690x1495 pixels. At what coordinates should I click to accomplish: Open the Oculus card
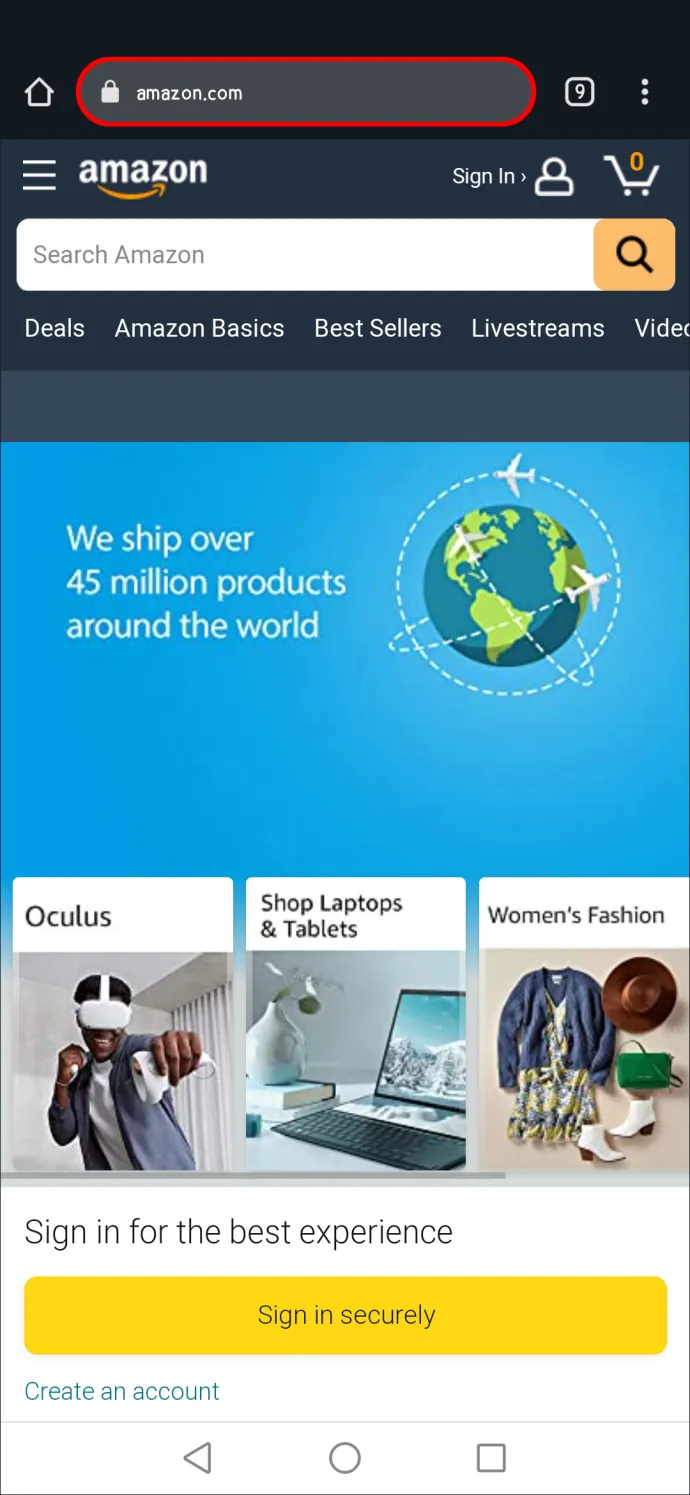tap(123, 1025)
